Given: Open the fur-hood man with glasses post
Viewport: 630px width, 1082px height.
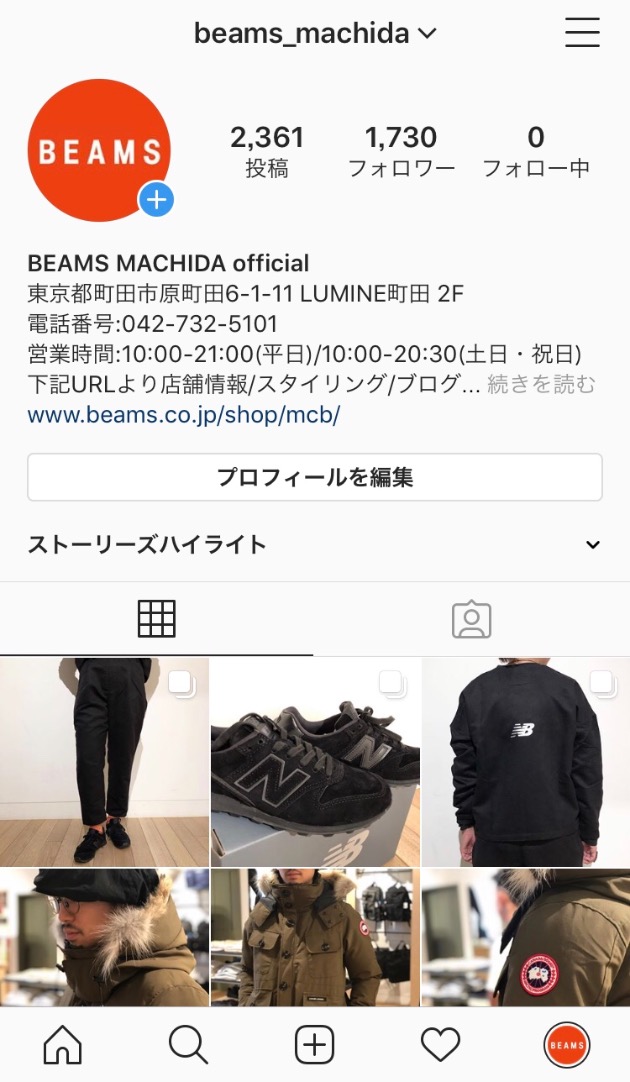Looking at the screenshot, I should [x=104, y=937].
